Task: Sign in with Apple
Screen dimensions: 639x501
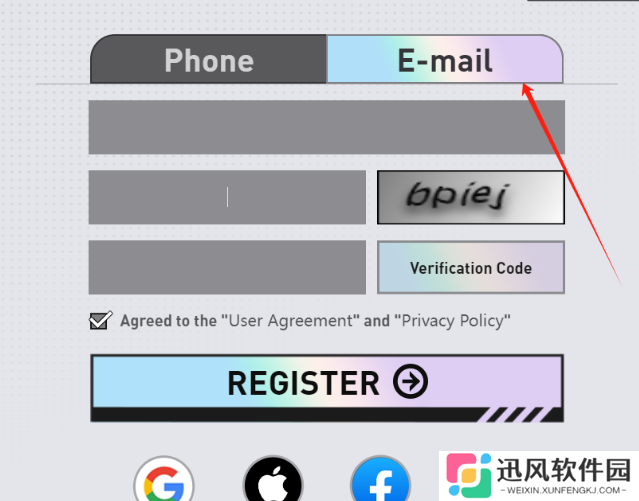Action: coord(273,483)
